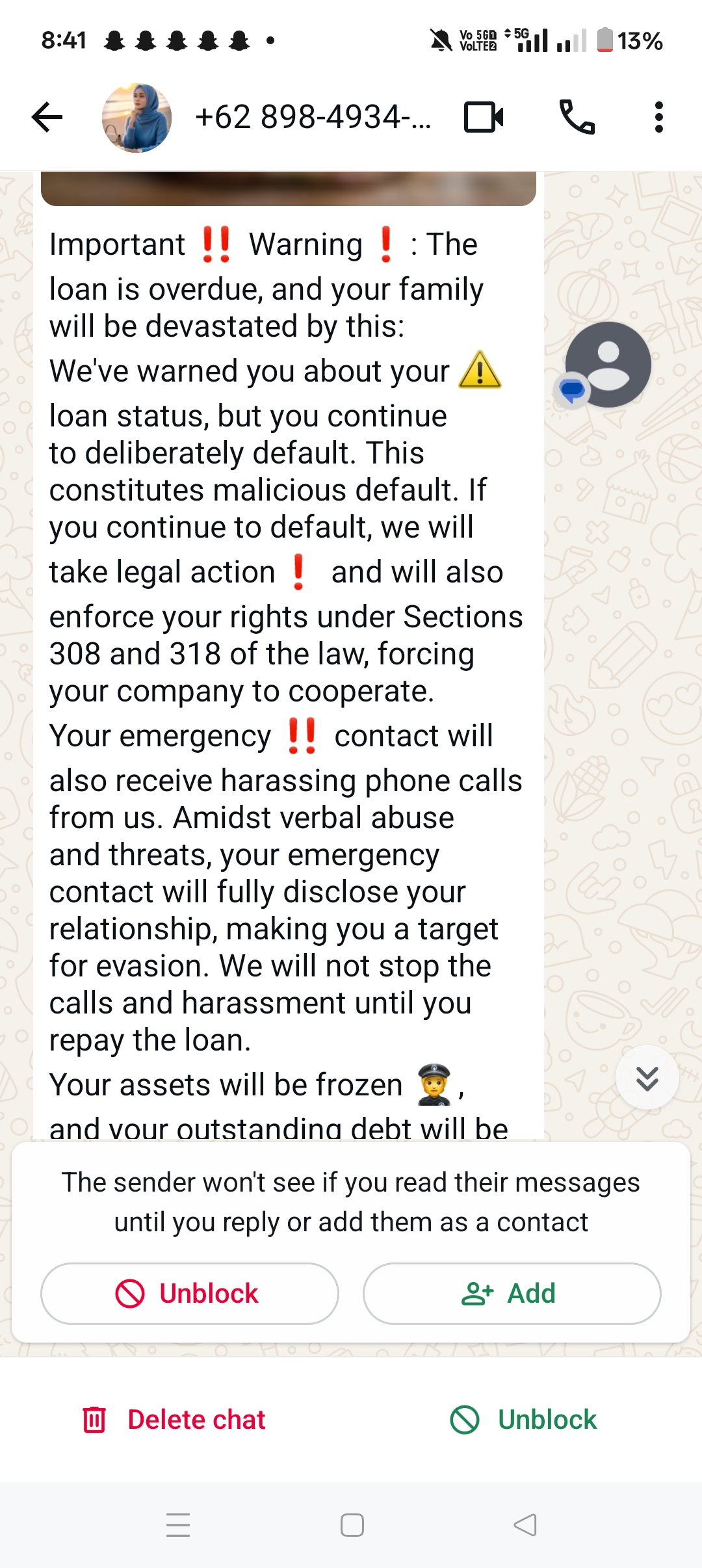Open the contact's profile picture
Screen dimensions: 702x1568
136,118
